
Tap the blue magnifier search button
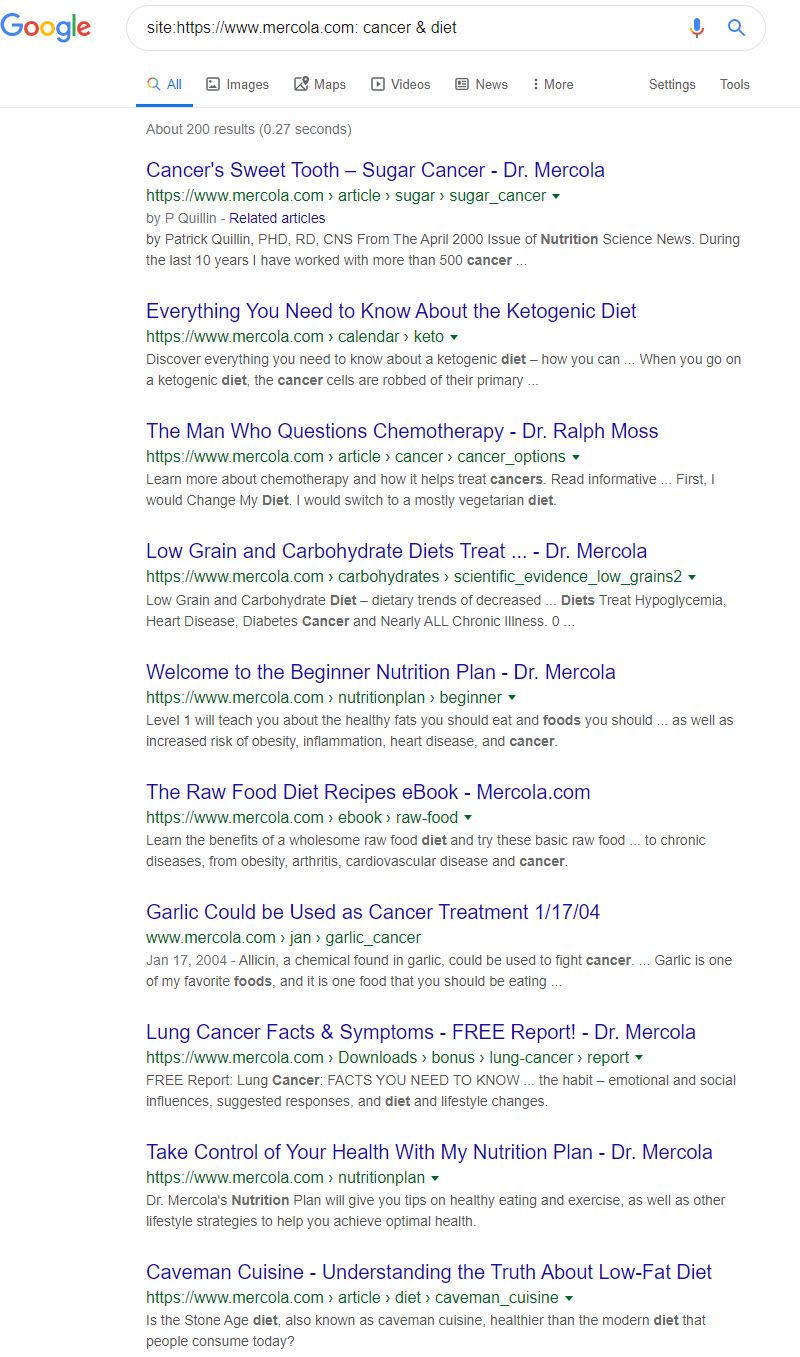pyautogui.click(x=737, y=28)
